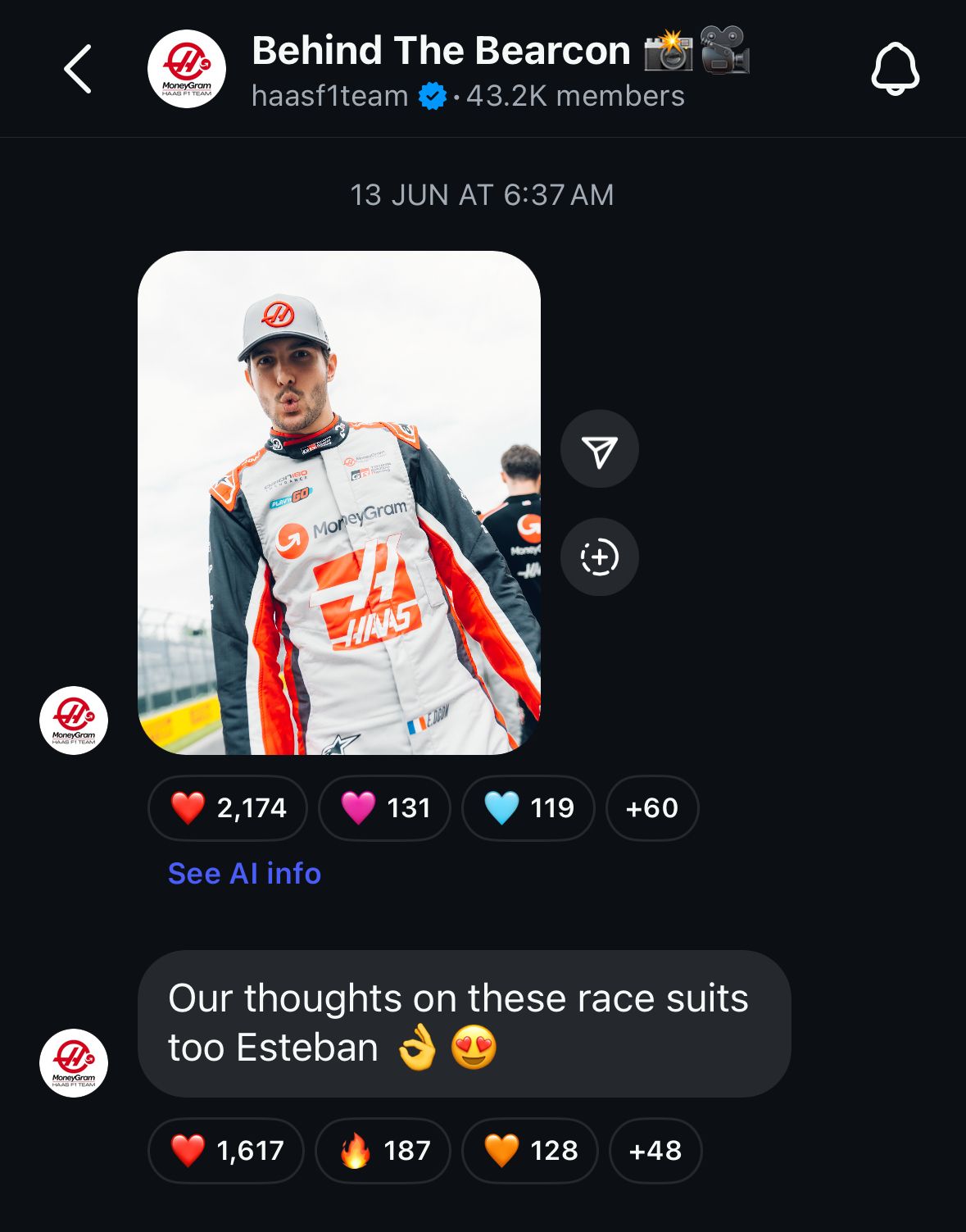Image resolution: width=966 pixels, height=1232 pixels.
Task: Add an orange heart reaction with 128
Action: [530, 1151]
